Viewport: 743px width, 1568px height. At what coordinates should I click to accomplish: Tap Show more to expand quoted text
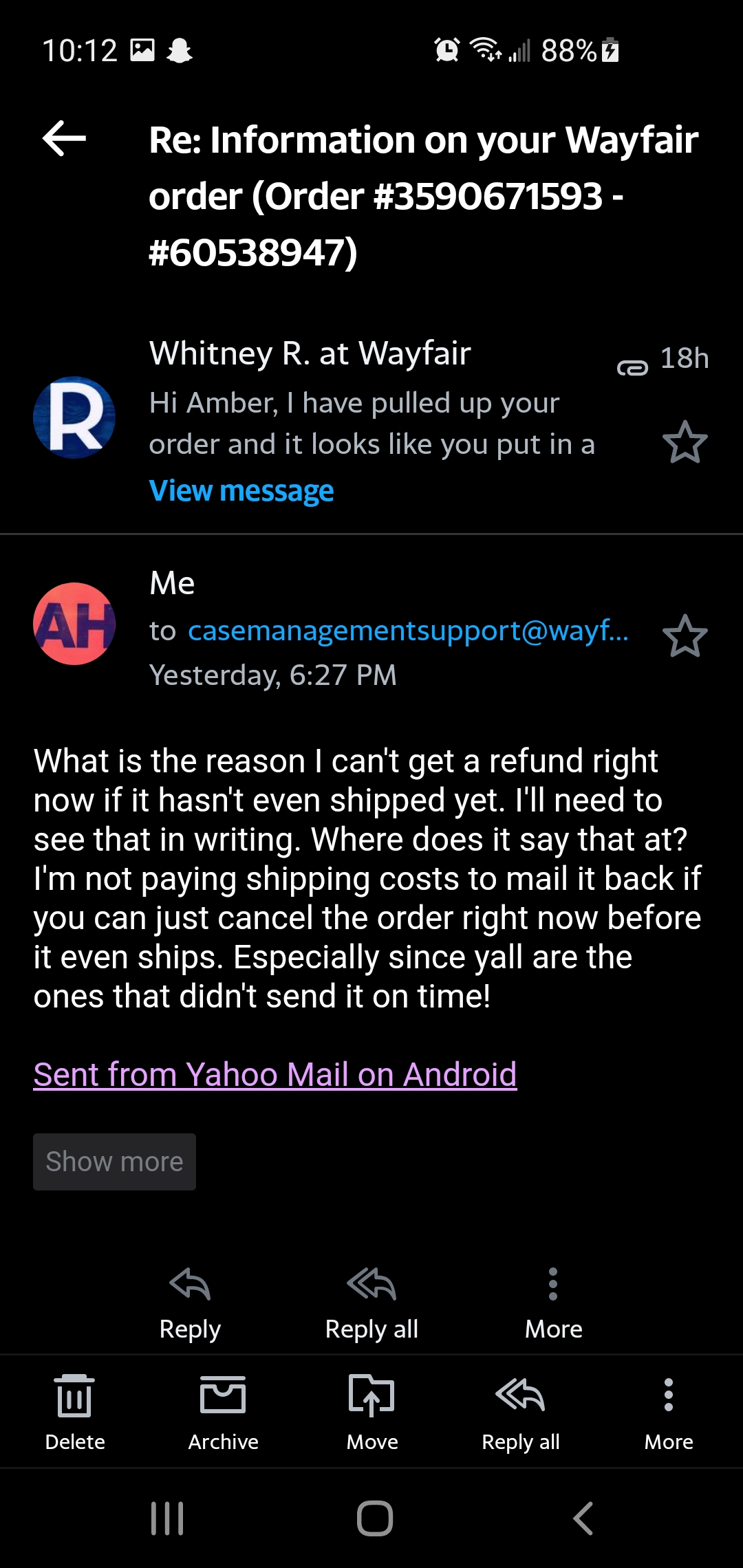114,1161
